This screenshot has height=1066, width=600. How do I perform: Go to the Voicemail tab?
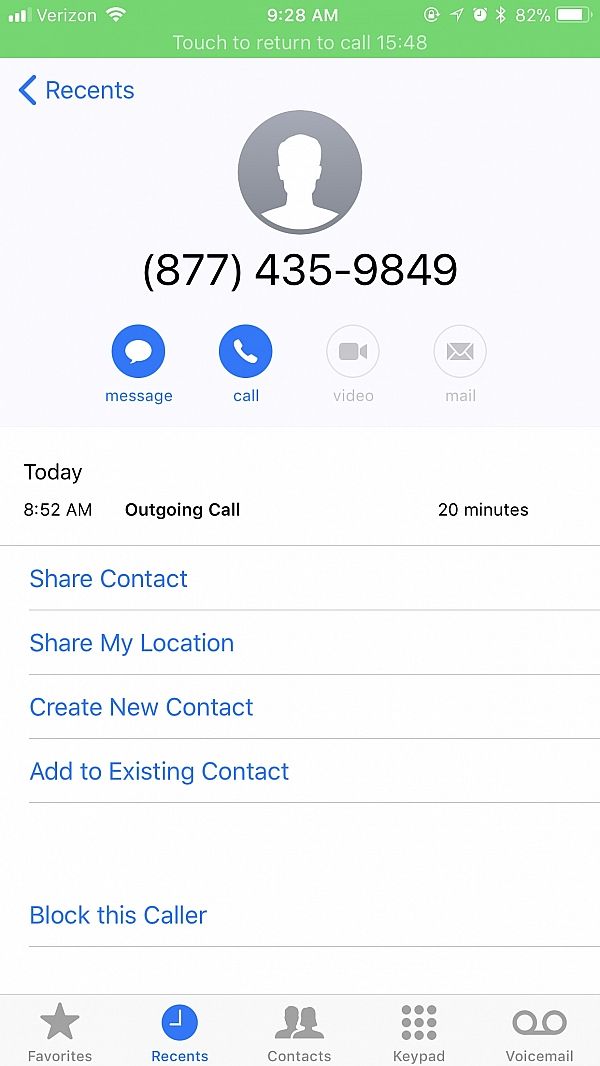pos(540,1032)
